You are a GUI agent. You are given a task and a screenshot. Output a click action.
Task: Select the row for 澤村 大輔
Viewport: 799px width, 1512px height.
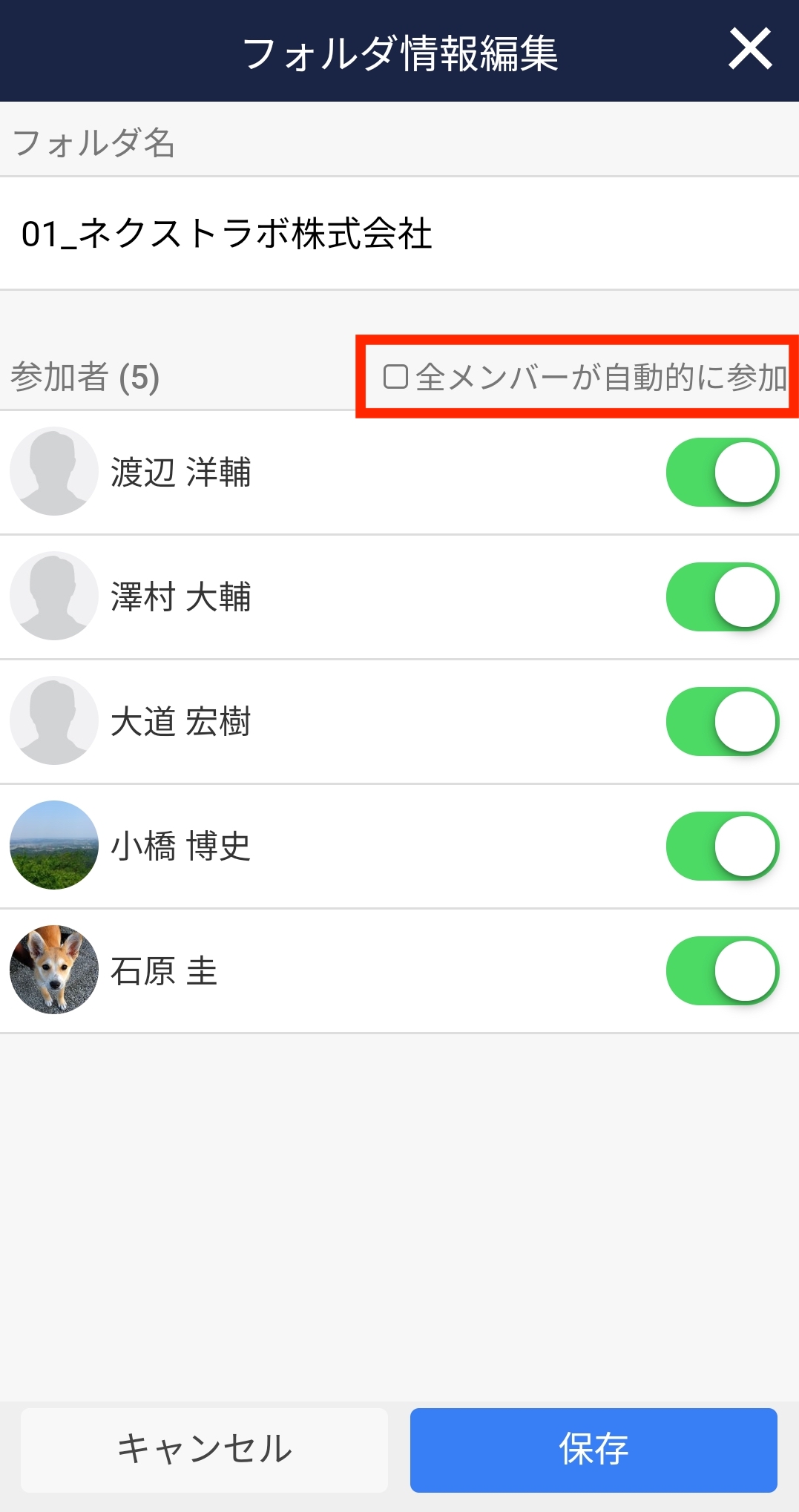(x=371, y=597)
